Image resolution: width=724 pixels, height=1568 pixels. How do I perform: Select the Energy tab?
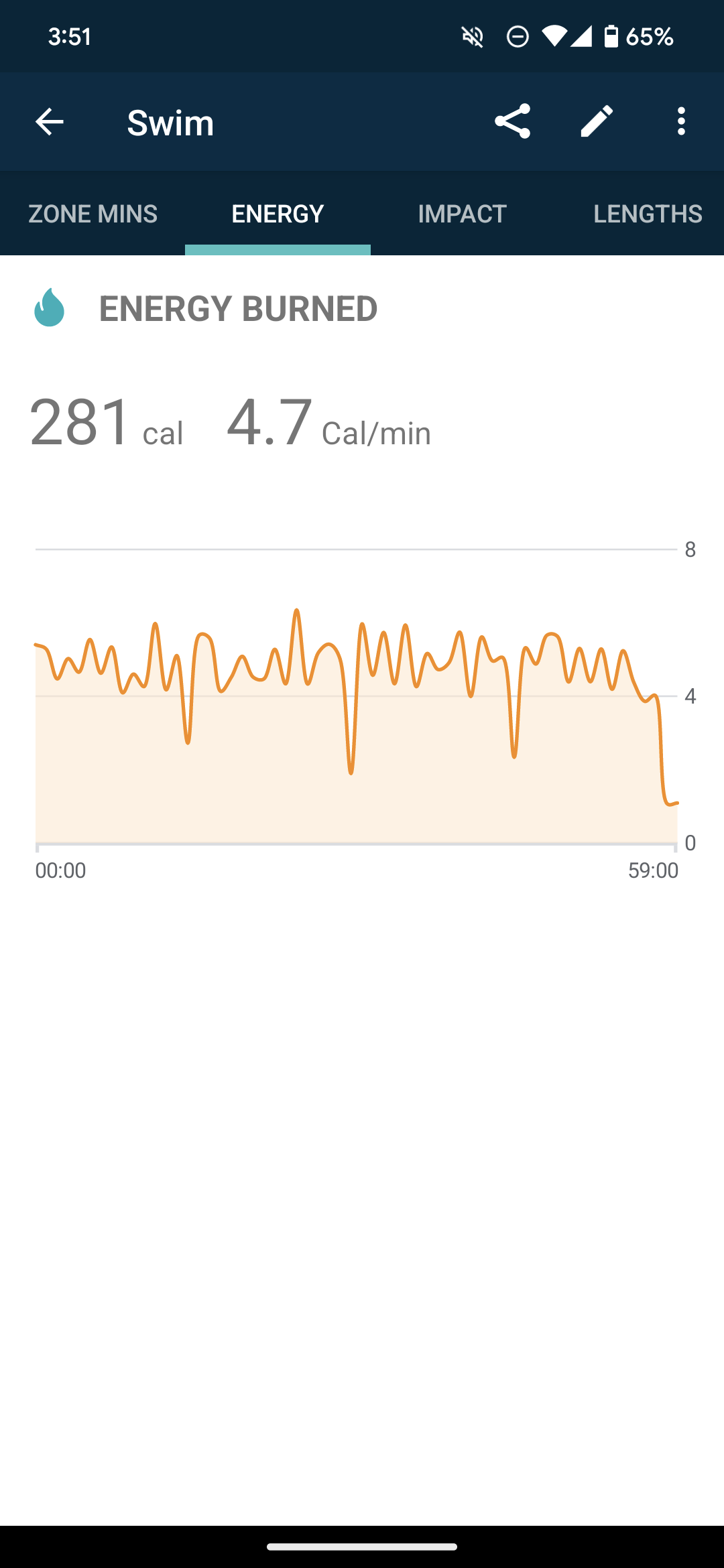pos(278,214)
